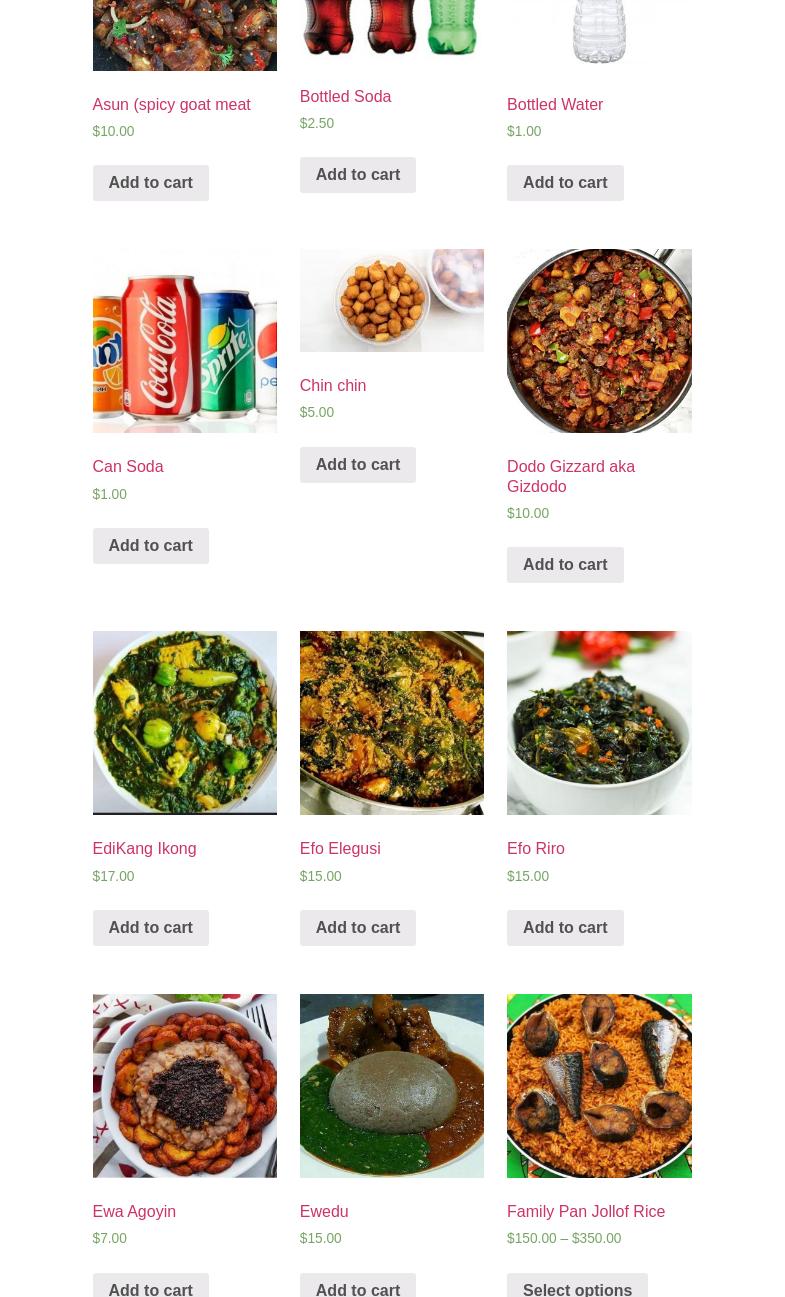View the Dodo Gizzard aka Gizdodo product
Image resolution: width=785 pixels, height=1297 pixels.
click(570, 476)
